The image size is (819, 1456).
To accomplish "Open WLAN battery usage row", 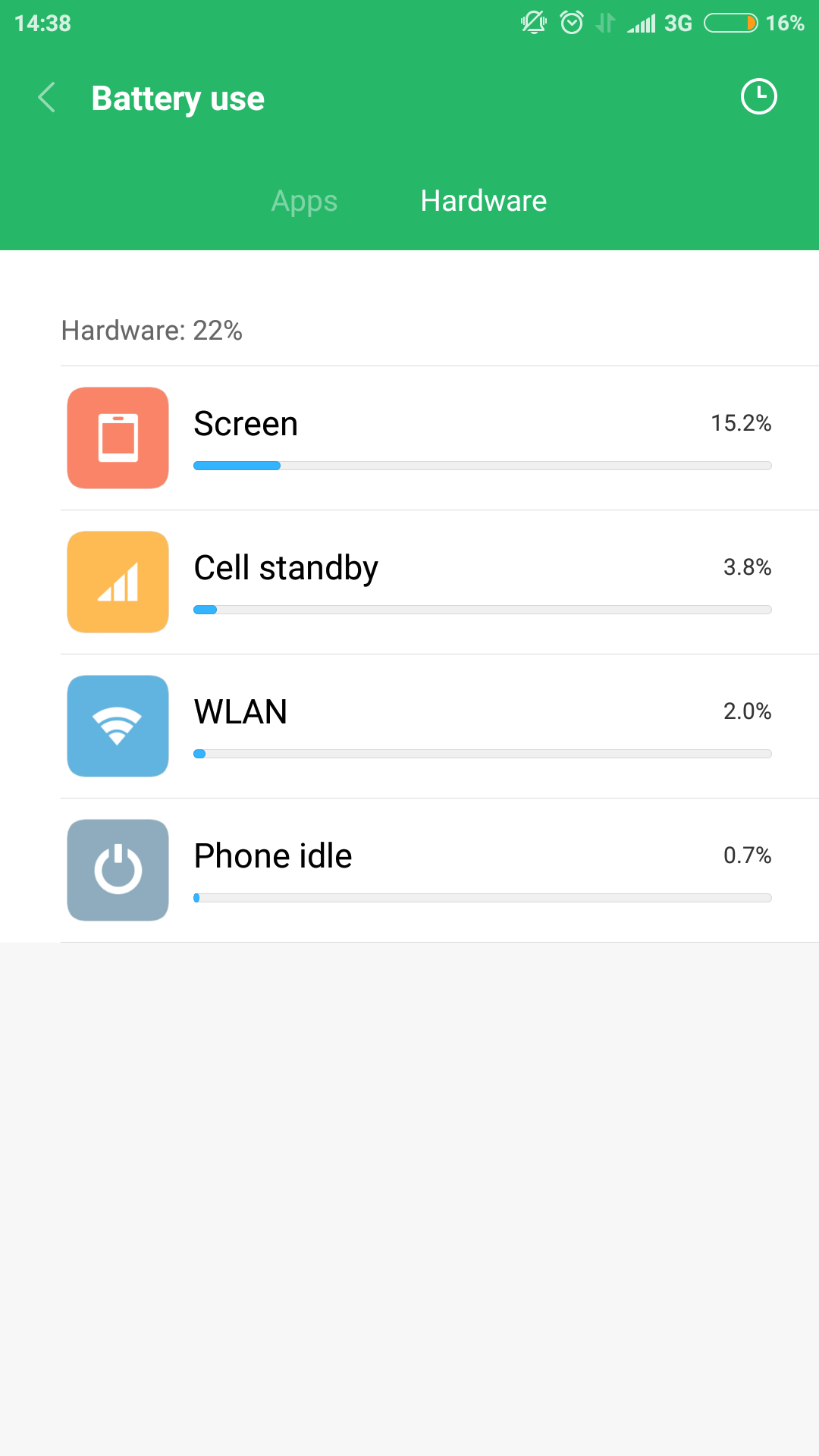I will [440, 726].
